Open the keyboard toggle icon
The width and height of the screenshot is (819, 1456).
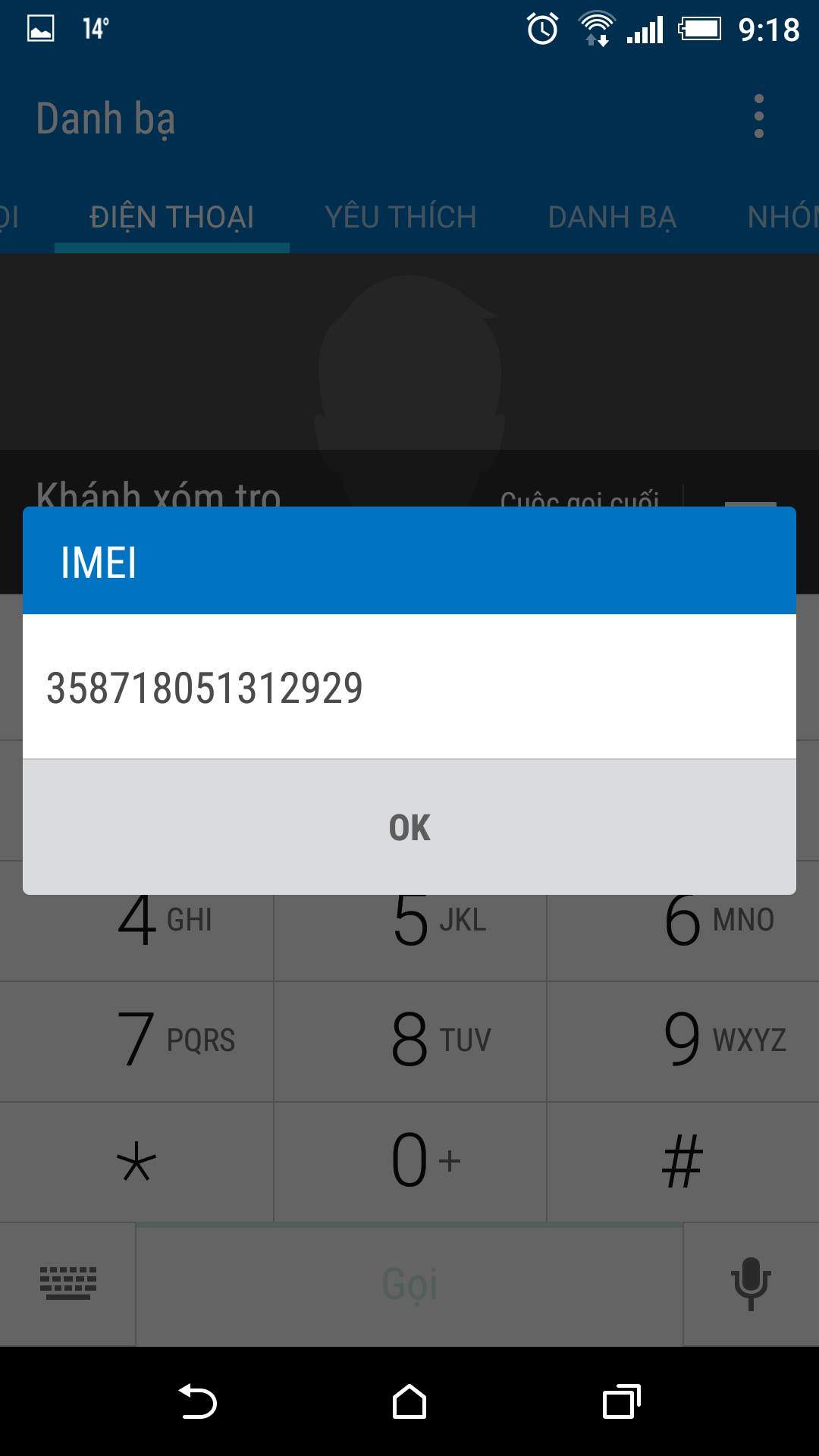[x=68, y=1283]
